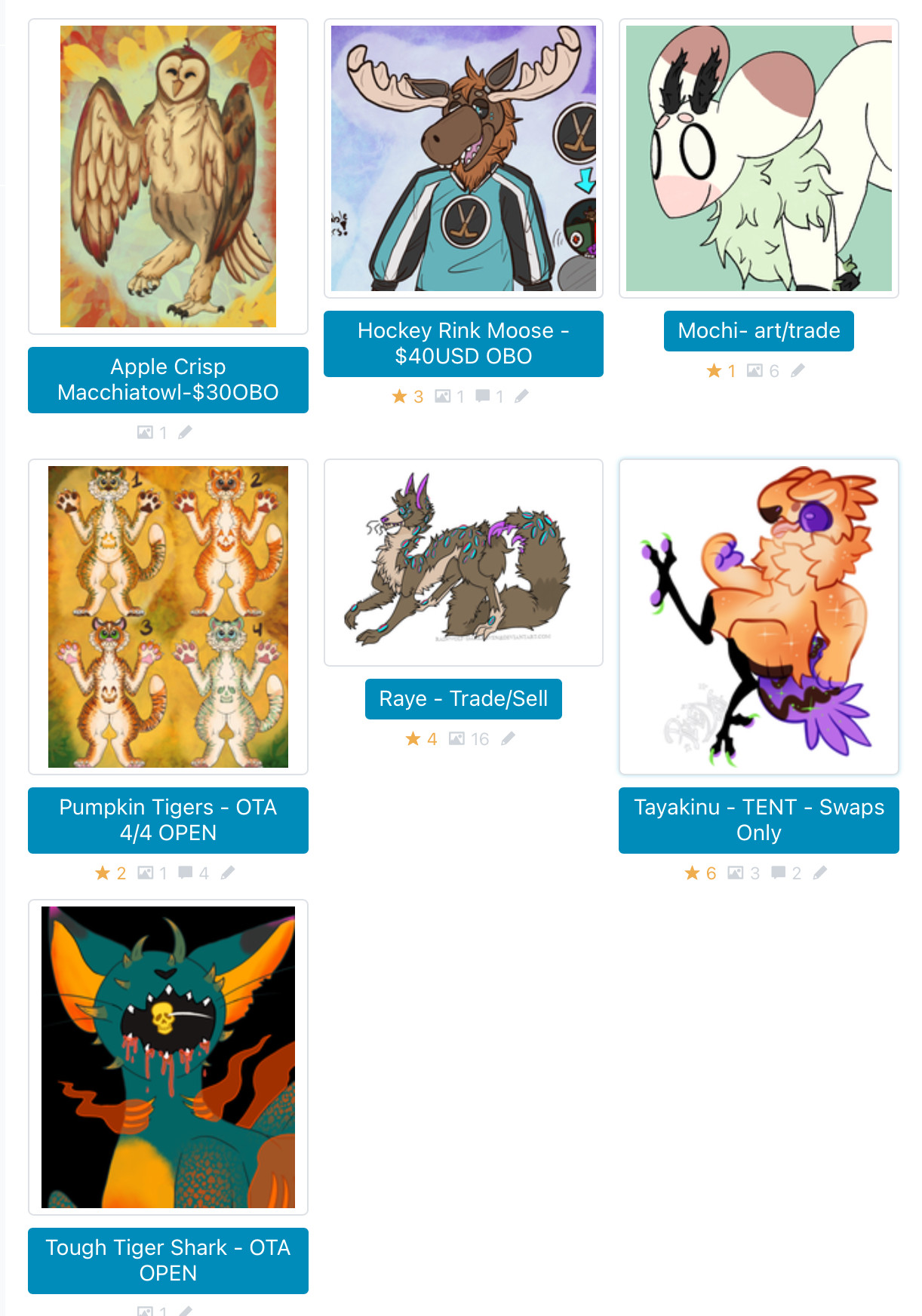Open the Mochi character image tile
The image size is (922, 1316).
pos(758,158)
